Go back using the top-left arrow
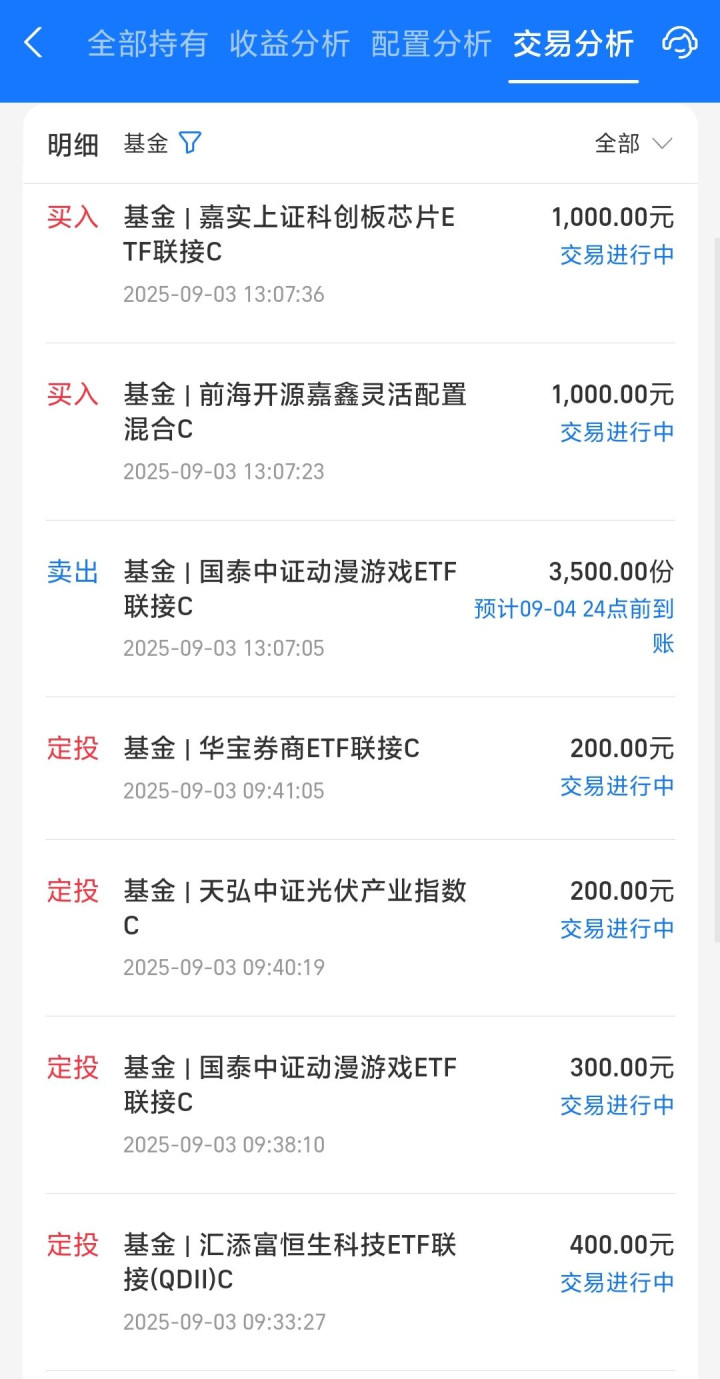This screenshot has height=1379, width=720. pyautogui.click(x=34, y=43)
